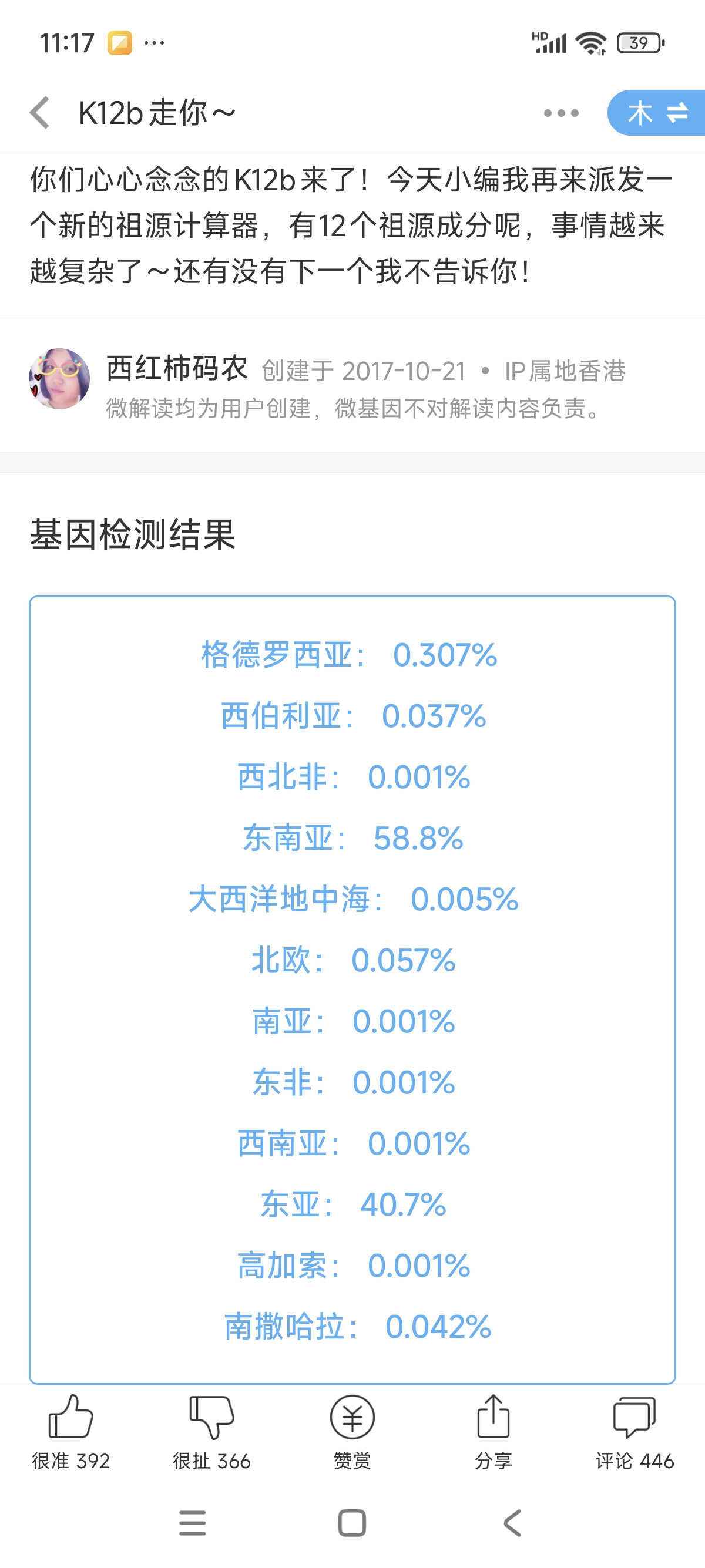Open the 评论 comments section
Image resolution: width=705 pixels, height=1568 pixels.
[x=634, y=1432]
